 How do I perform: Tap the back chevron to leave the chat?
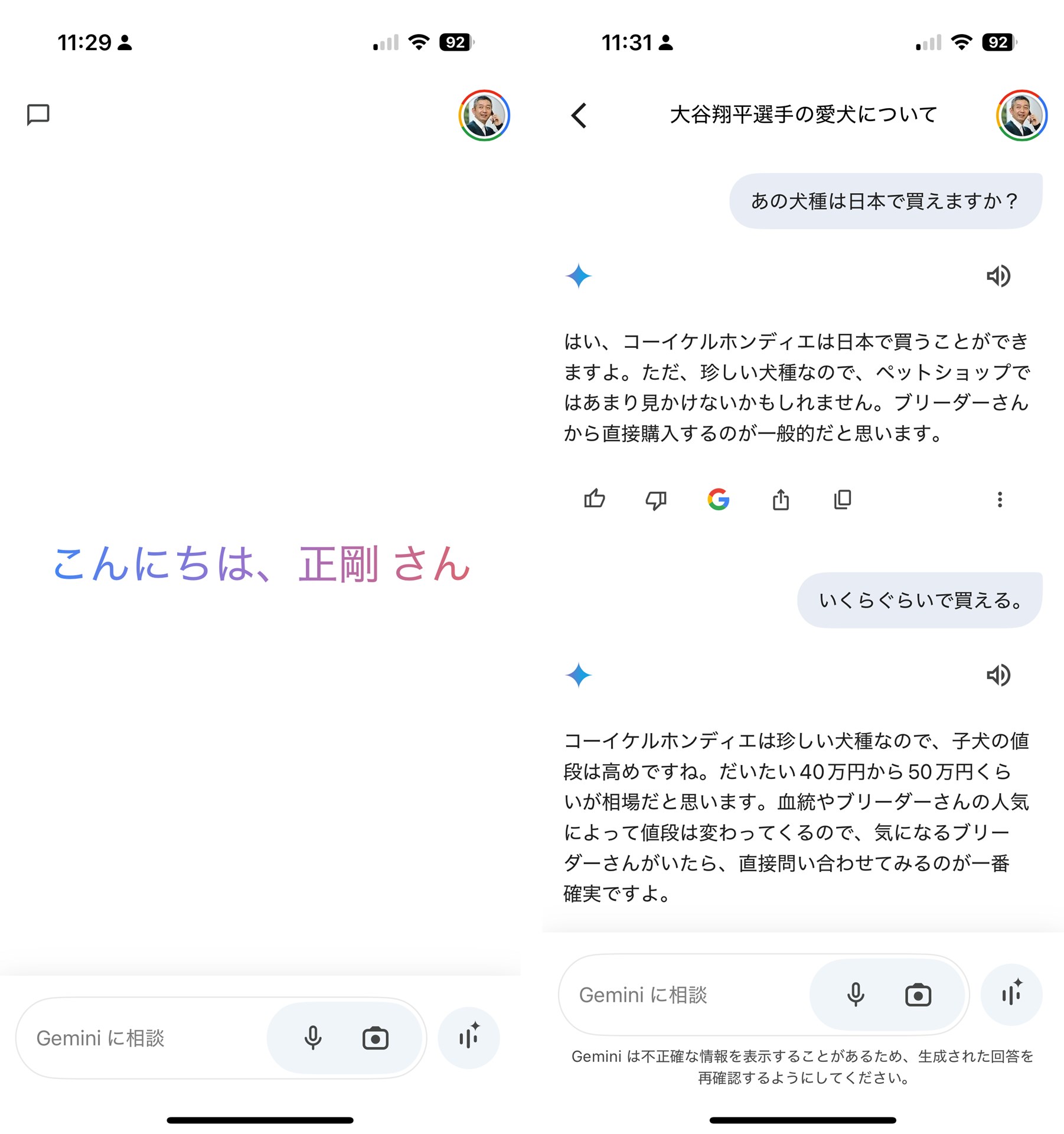click(579, 116)
